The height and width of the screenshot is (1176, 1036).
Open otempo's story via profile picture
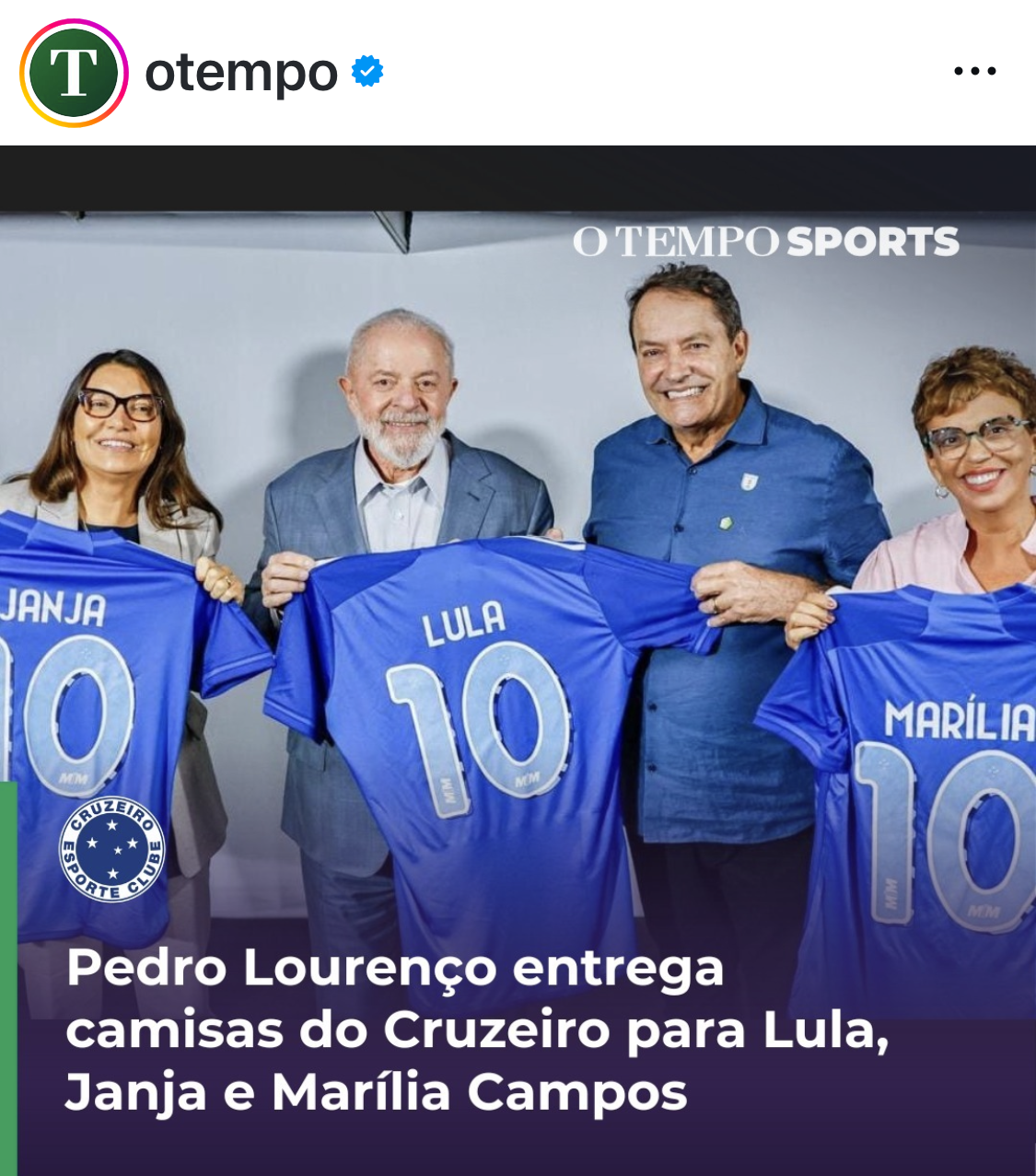pyautogui.click(x=74, y=73)
